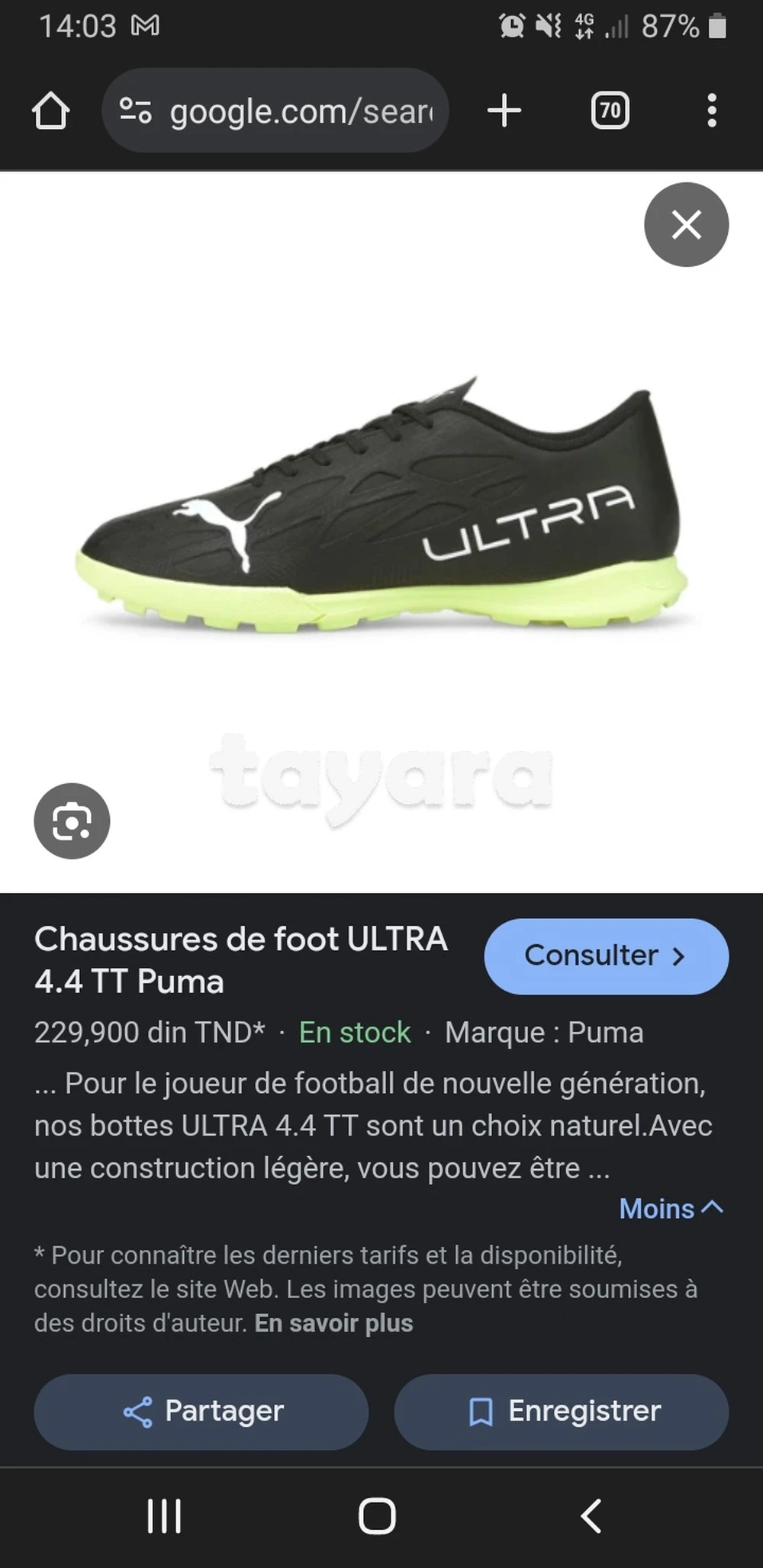The height and width of the screenshot is (1568, 763).
Task: Close the image preview
Action: click(x=686, y=224)
